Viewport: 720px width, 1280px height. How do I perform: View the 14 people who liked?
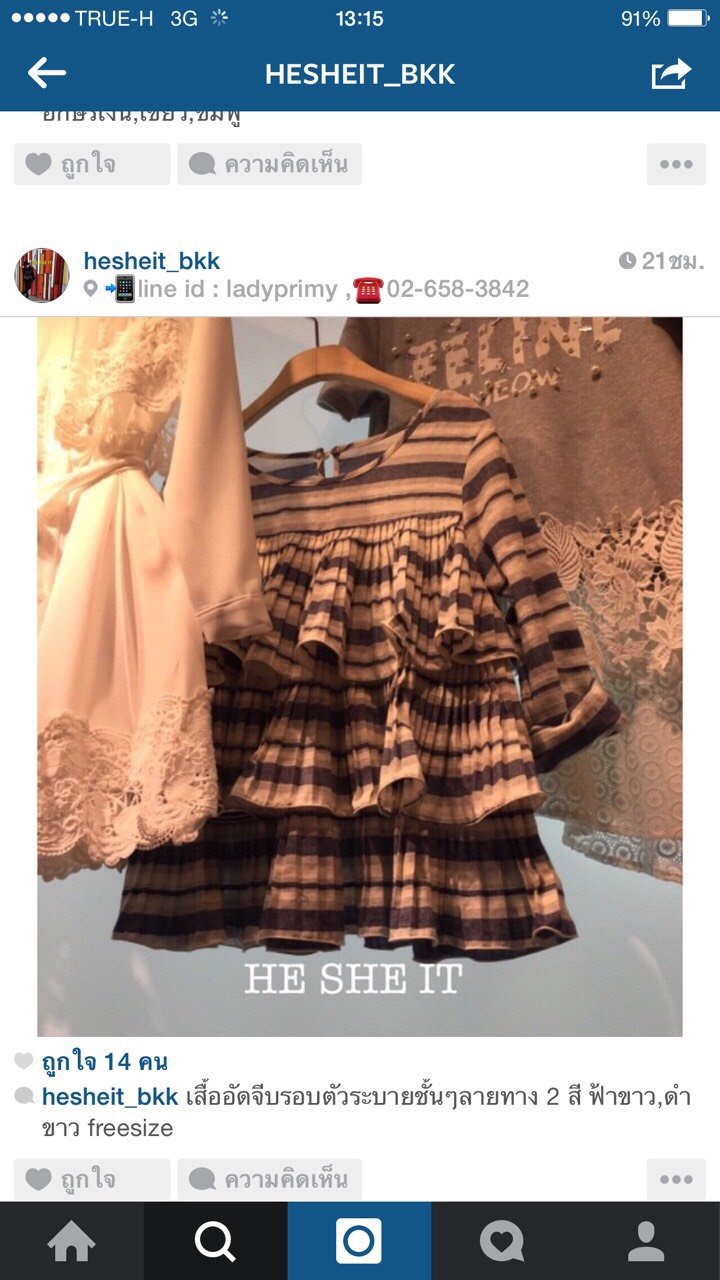click(x=104, y=1062)
